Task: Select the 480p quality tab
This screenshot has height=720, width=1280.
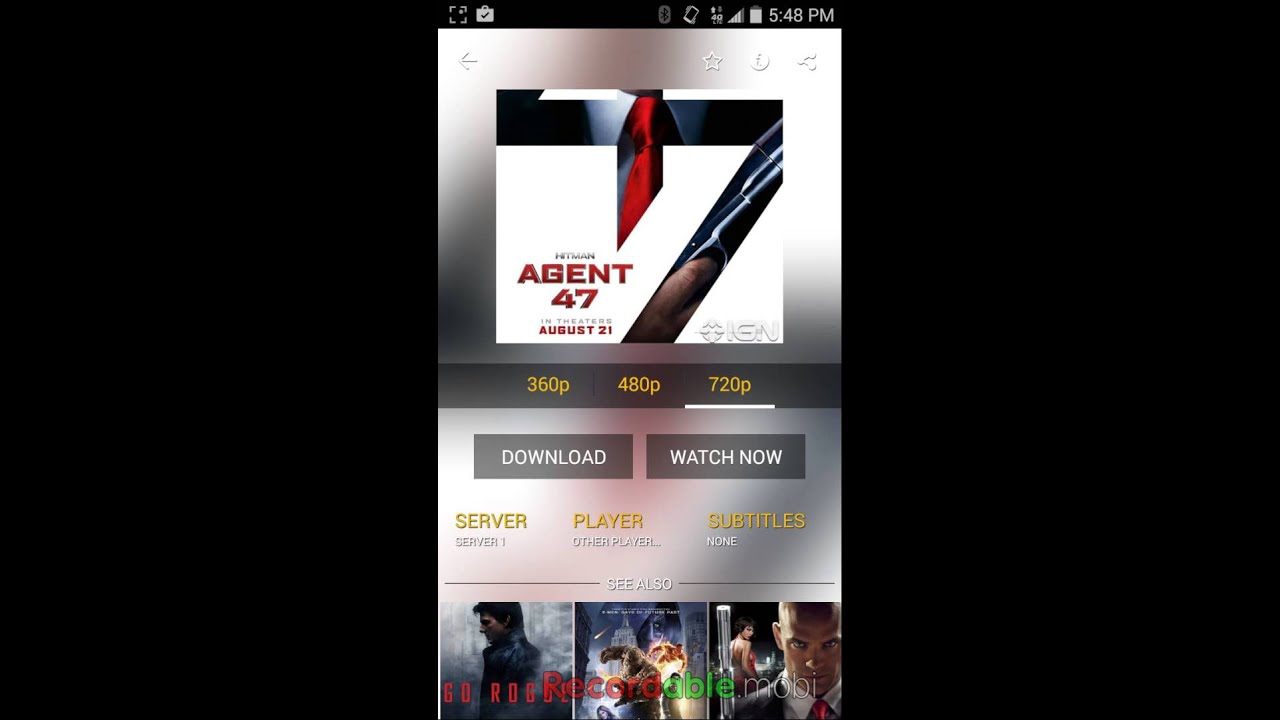Action: pyautogui.click(x=639, y=385)
